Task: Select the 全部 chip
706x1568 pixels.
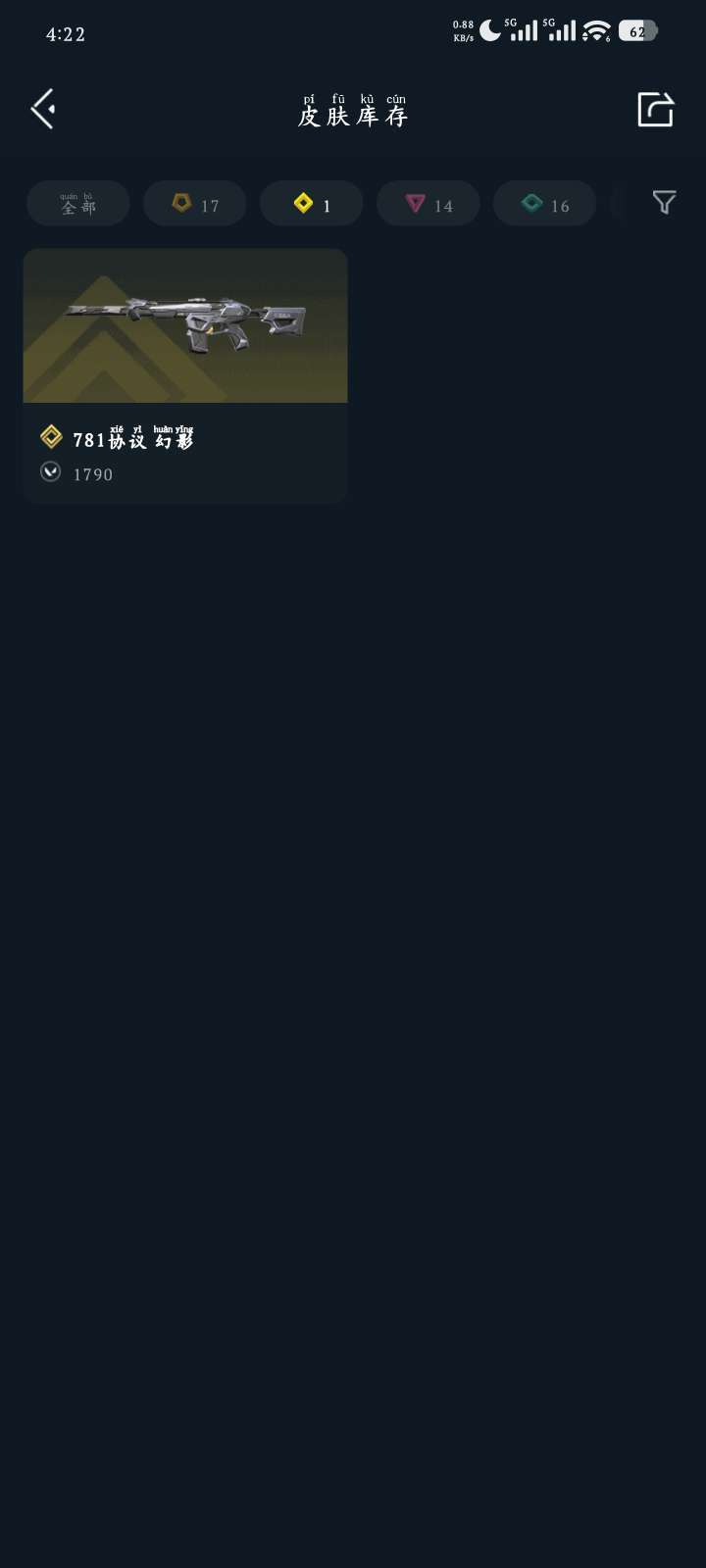Action: 78,204
